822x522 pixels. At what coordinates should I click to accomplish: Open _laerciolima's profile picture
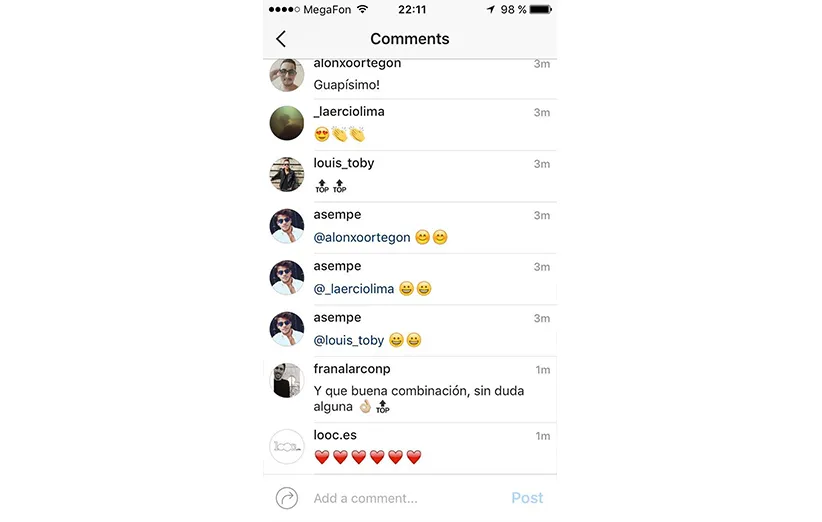(x=287, y=124)
